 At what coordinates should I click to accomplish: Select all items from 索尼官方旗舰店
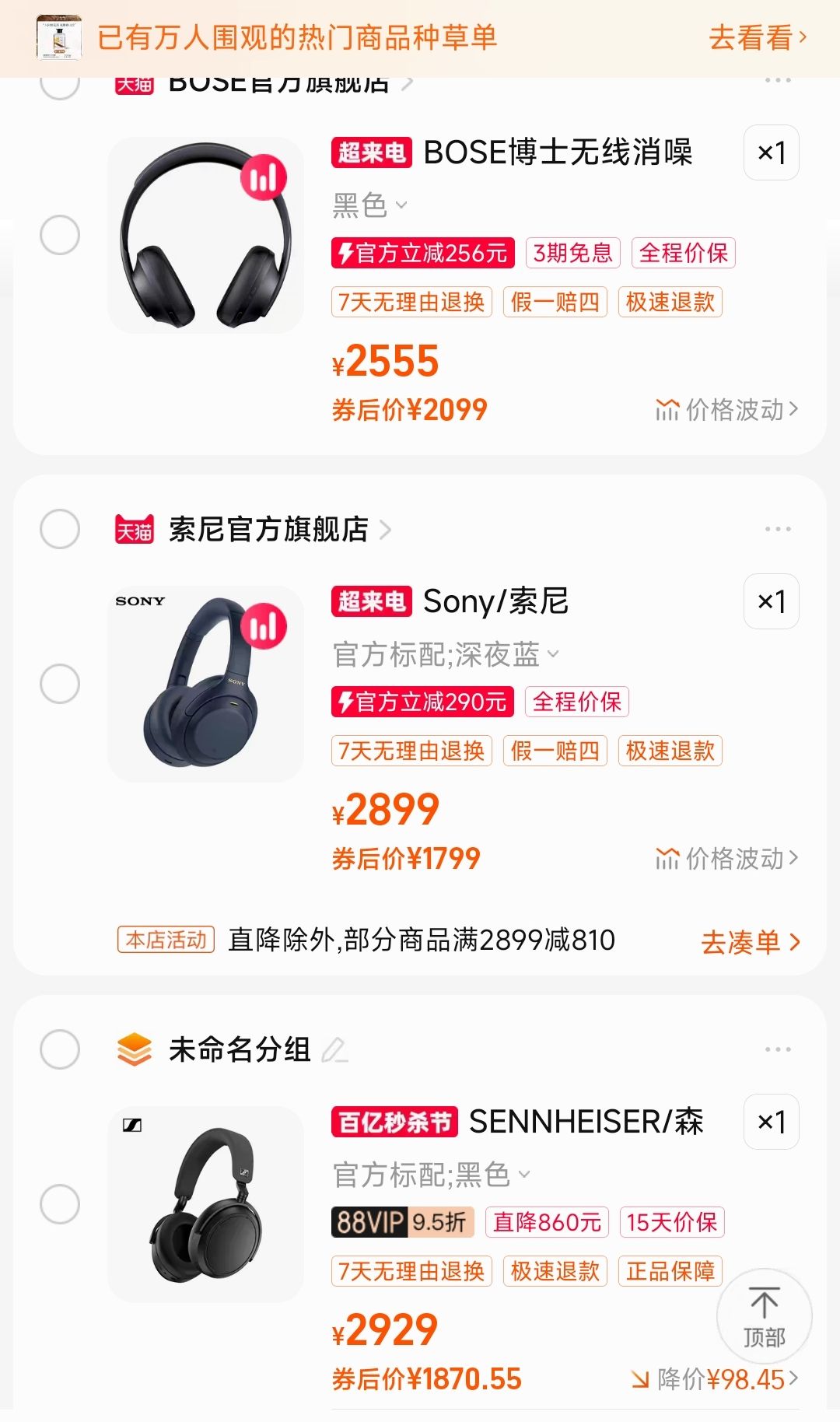point(60,529)
